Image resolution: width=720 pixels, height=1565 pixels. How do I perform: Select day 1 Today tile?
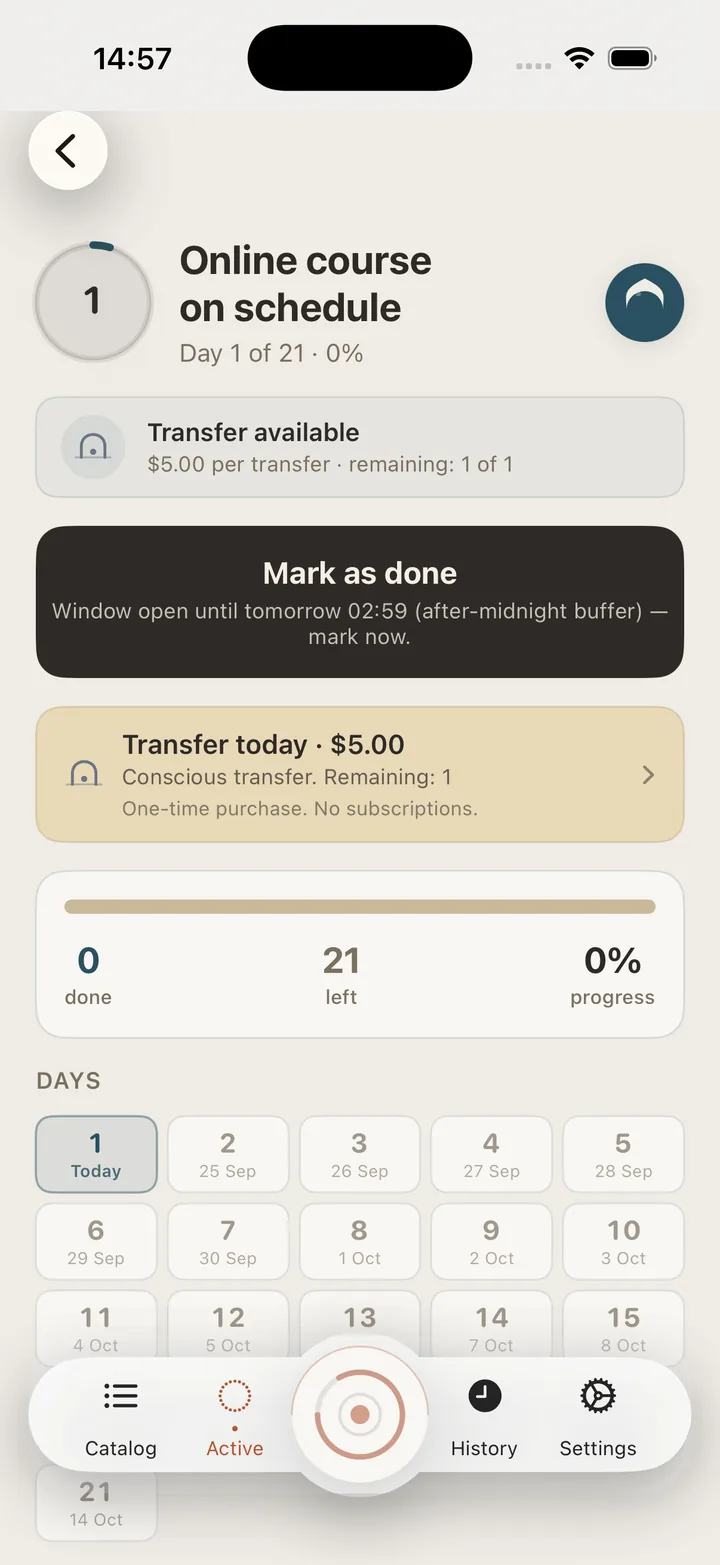click(96, 1155)
